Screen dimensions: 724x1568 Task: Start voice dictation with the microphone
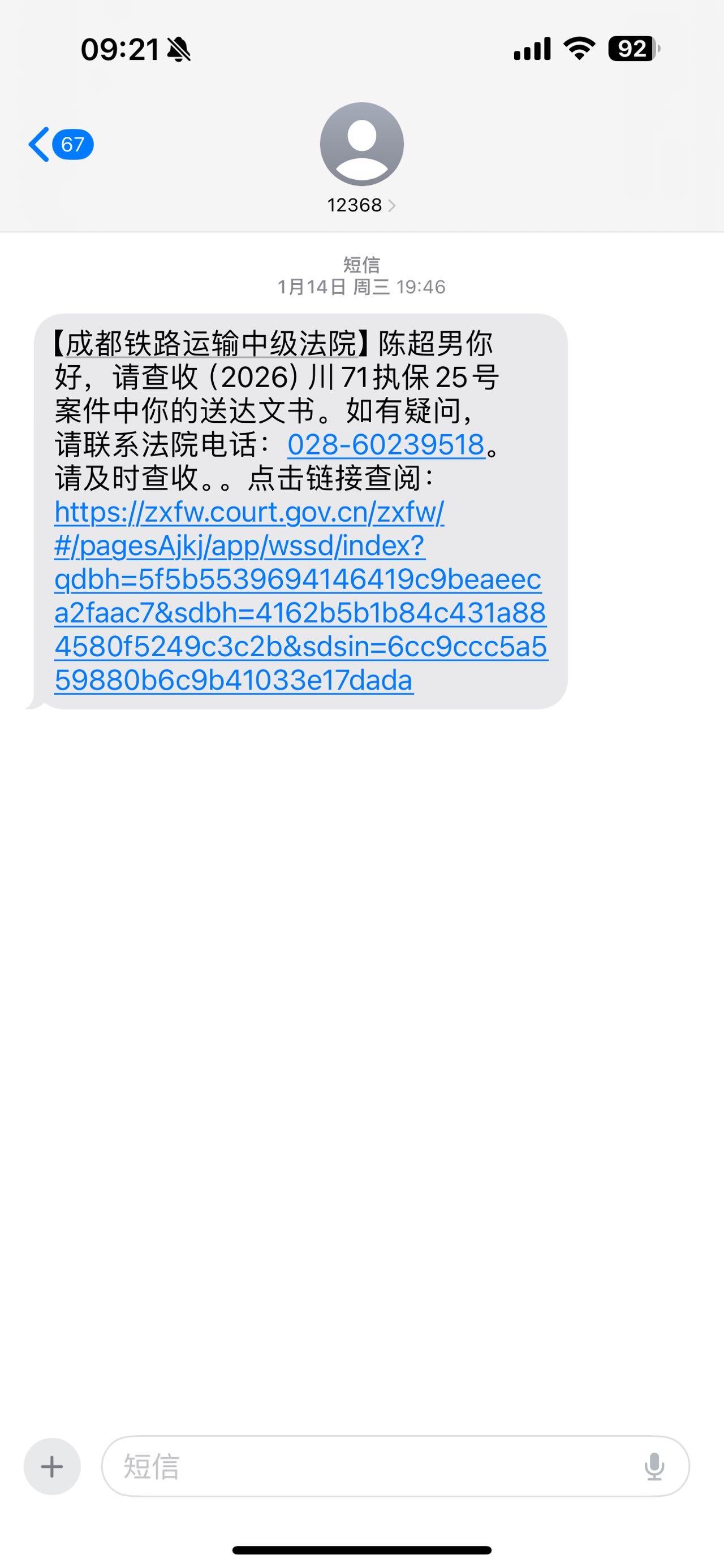coord(654,1466)
